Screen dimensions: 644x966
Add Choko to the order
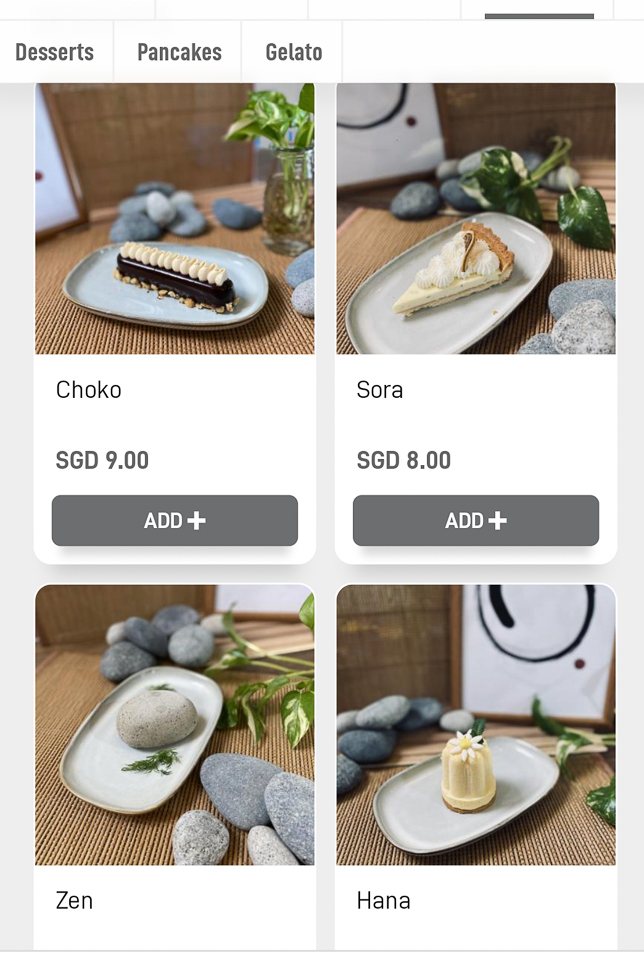175,521
